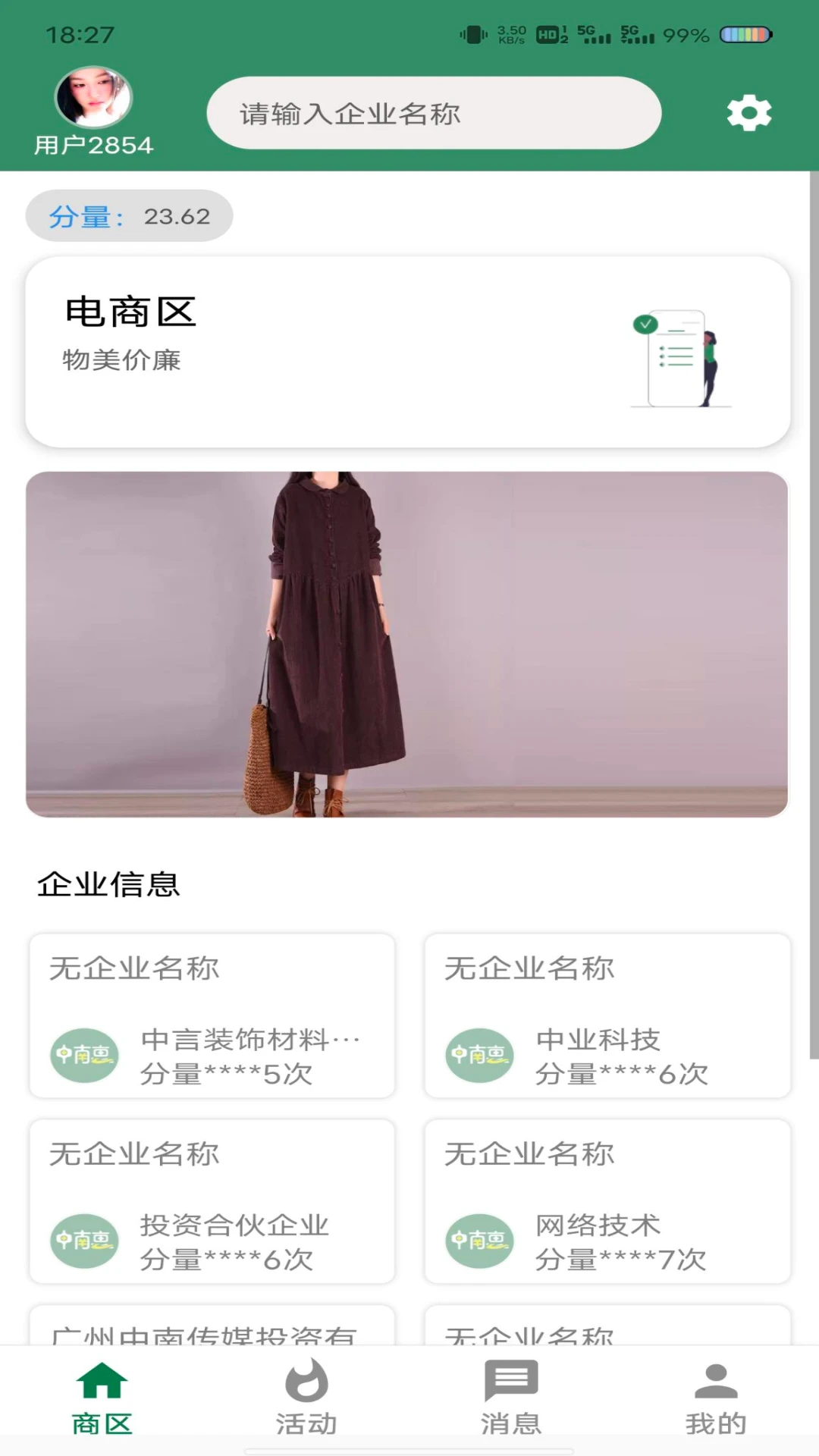Open the 中业科技 enterprise card
The image size is (819, 1456).
click(x=607, y=1016)
